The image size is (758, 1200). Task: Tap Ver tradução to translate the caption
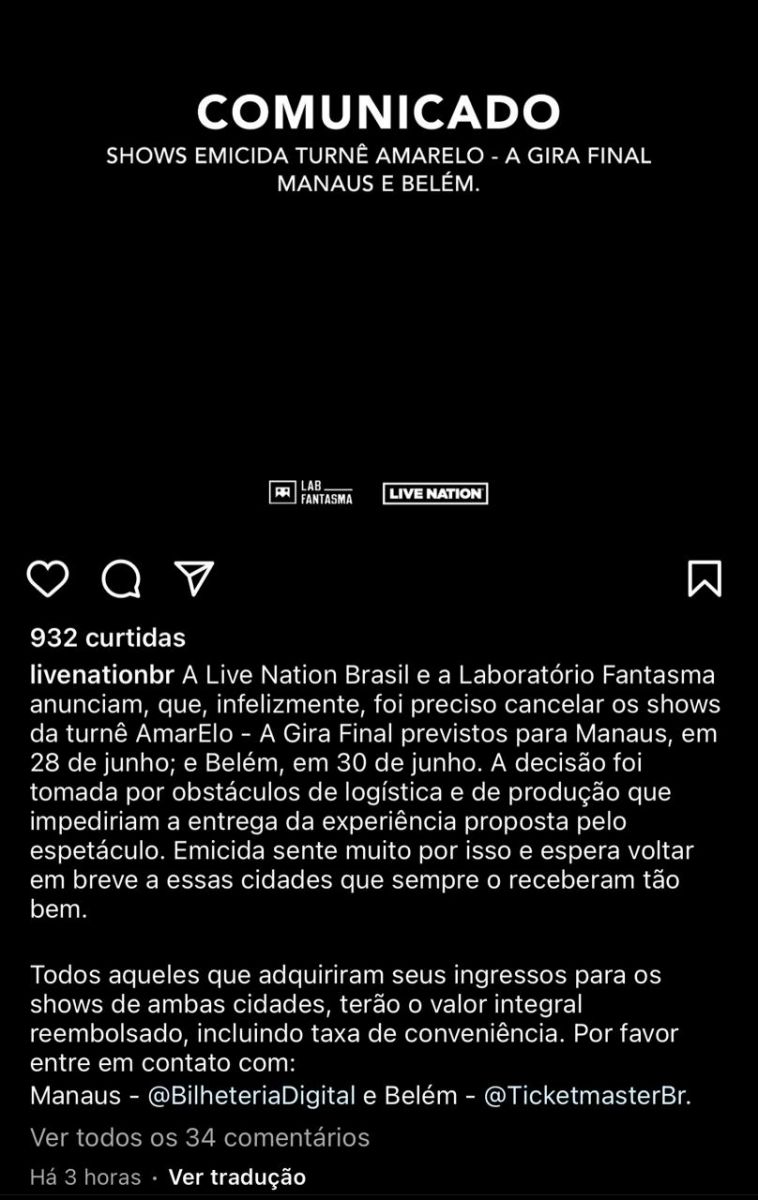coord(237,1177)
